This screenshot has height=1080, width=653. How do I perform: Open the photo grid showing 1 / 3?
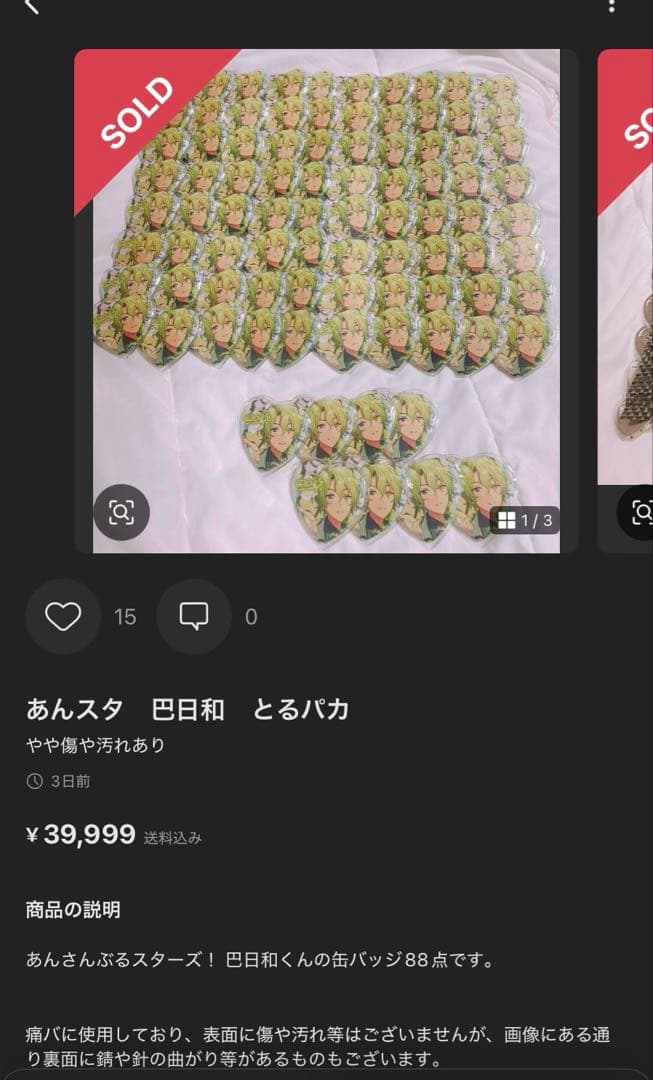[525, 520]
